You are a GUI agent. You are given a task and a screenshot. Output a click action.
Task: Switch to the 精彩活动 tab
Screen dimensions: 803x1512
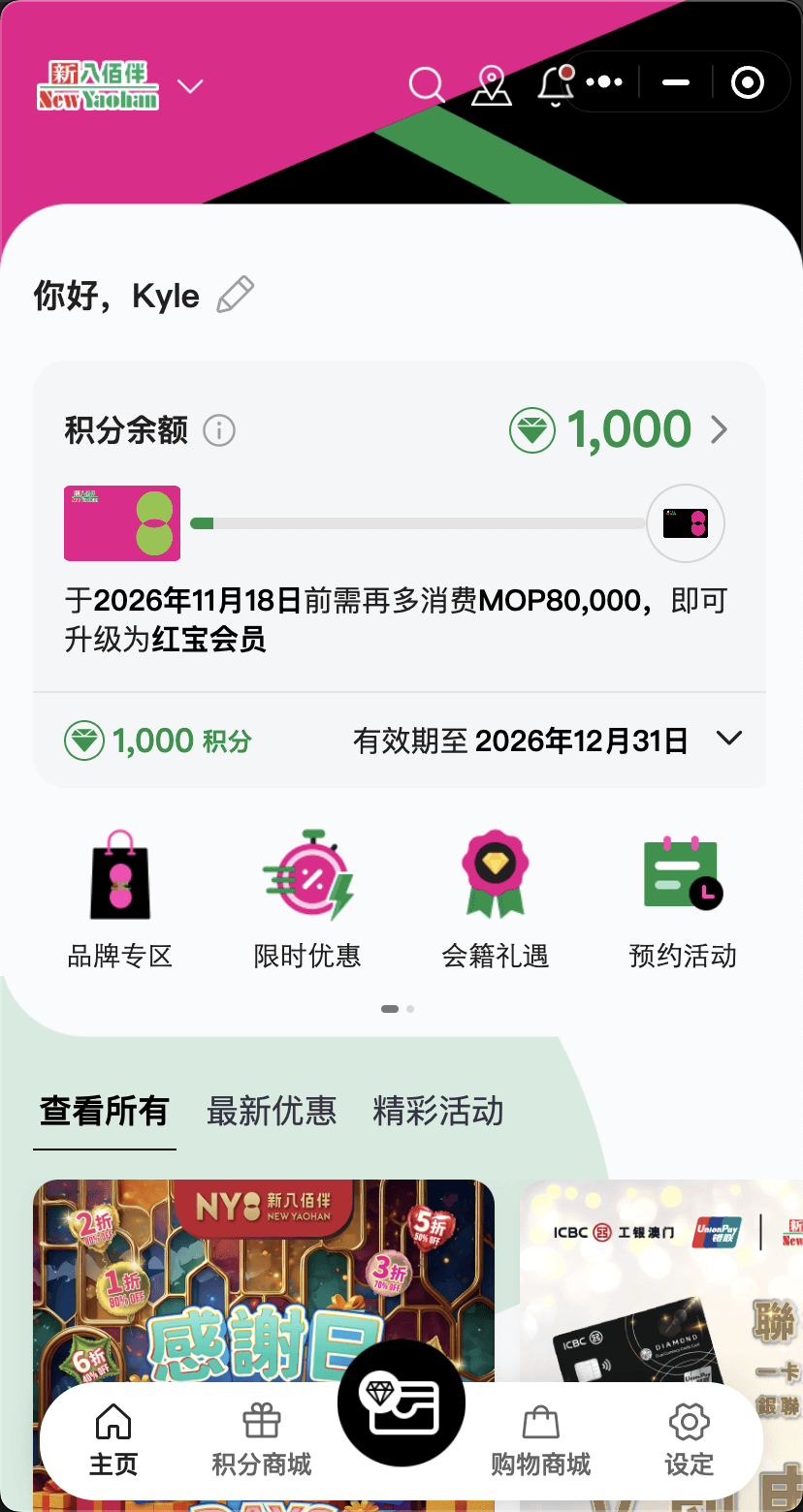pos(437,1113)
